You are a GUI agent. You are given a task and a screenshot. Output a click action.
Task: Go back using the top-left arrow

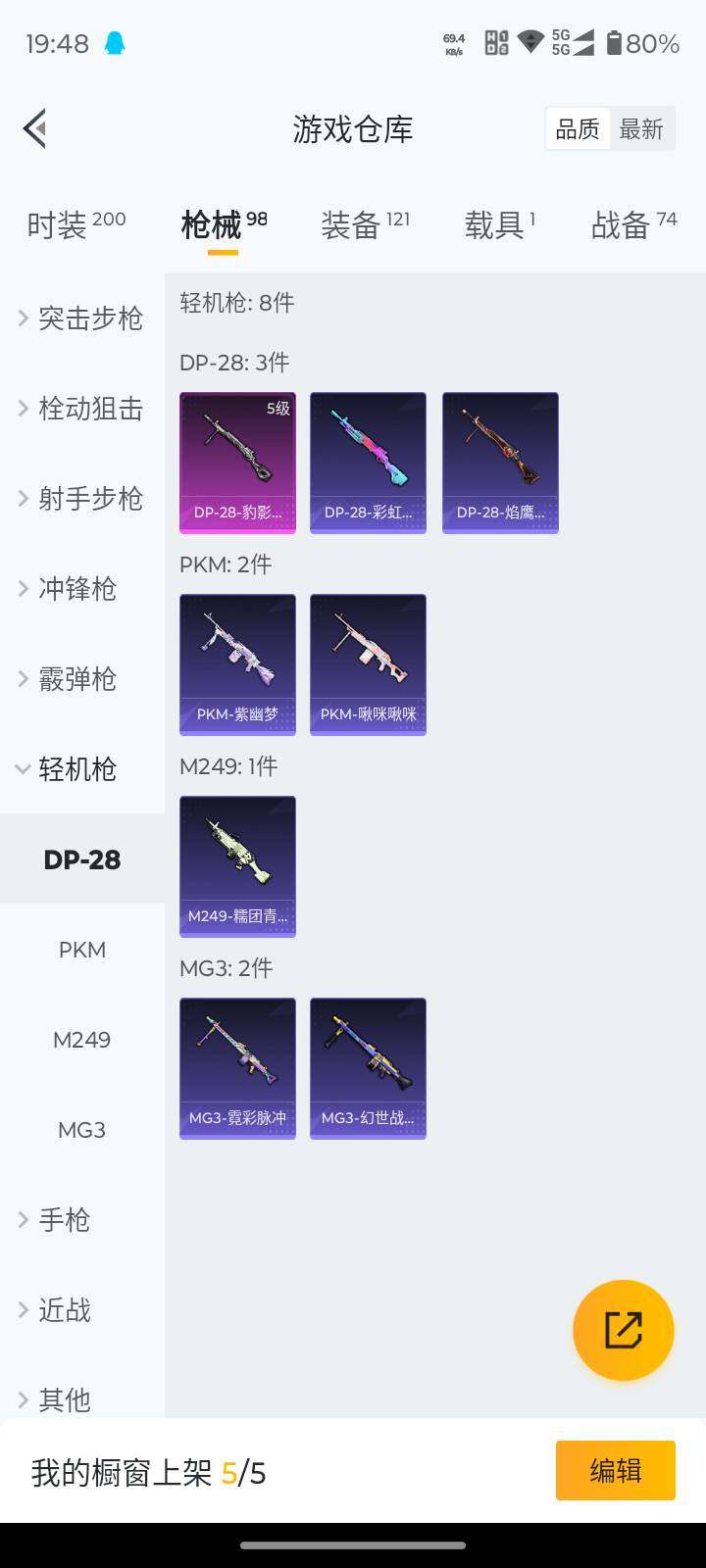click(35, 128)
